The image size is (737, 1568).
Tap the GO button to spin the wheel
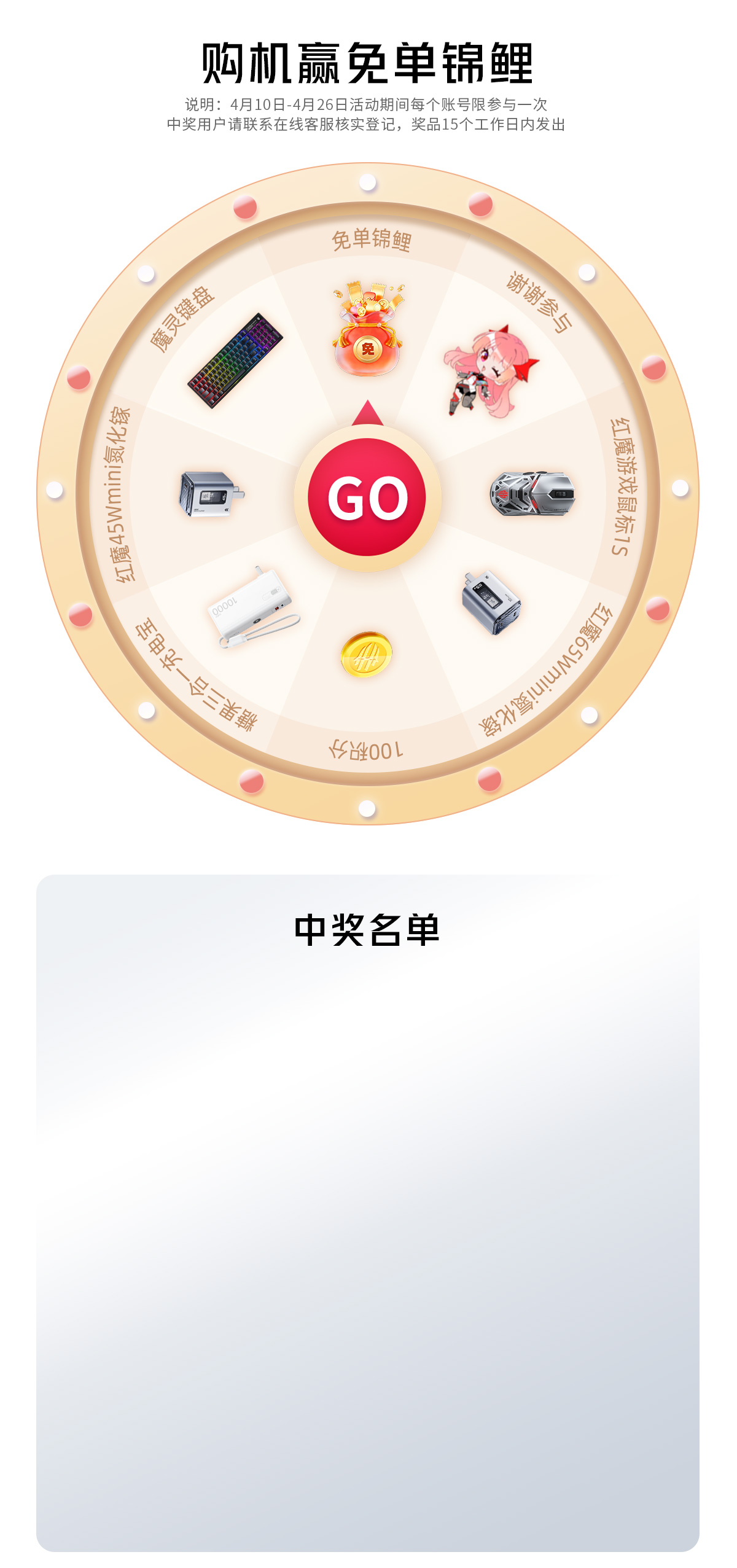(x=367, y=497)
